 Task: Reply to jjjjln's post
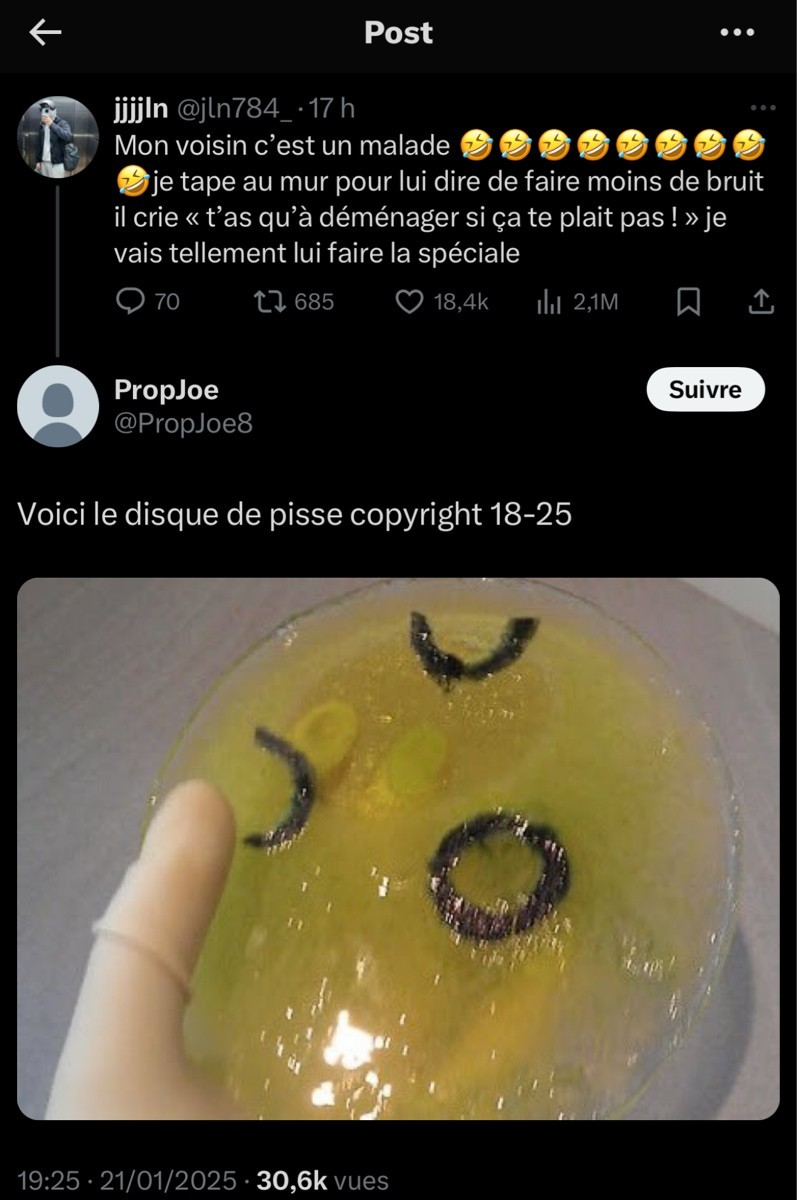[132, 301]
